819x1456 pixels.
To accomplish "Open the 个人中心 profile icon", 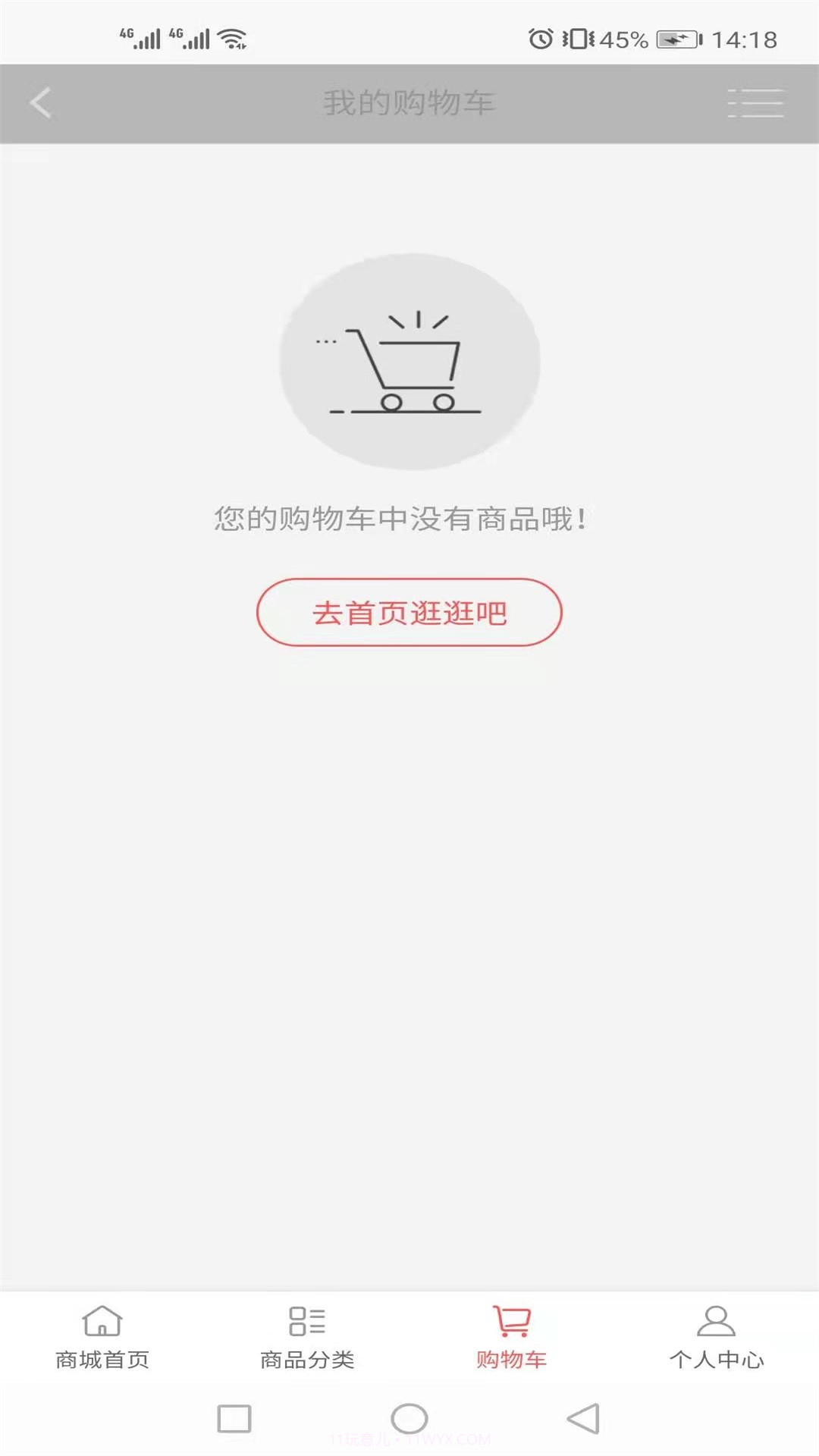I will pyautogui.click(x=716, y=1319).
